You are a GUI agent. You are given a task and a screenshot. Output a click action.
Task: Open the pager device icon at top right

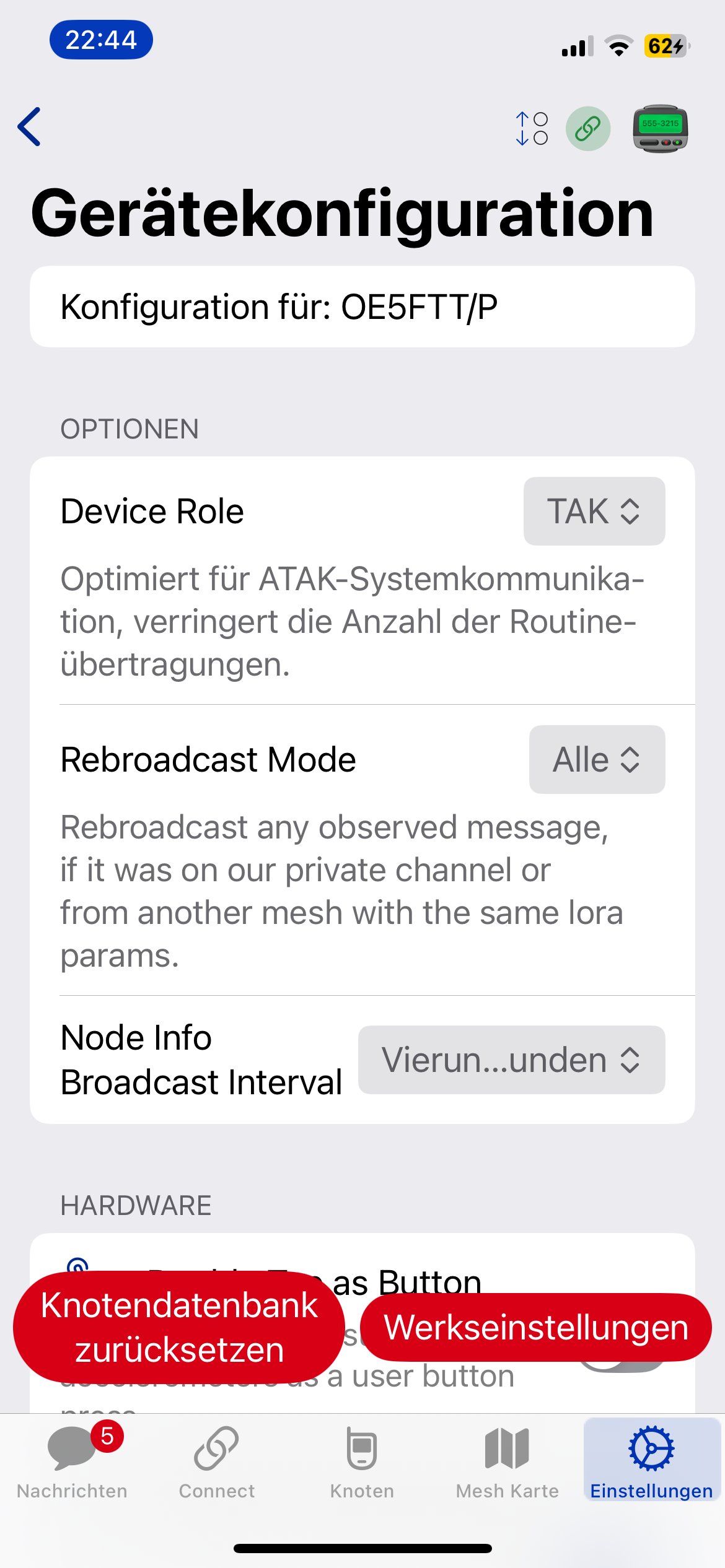(x=660, y=127)
